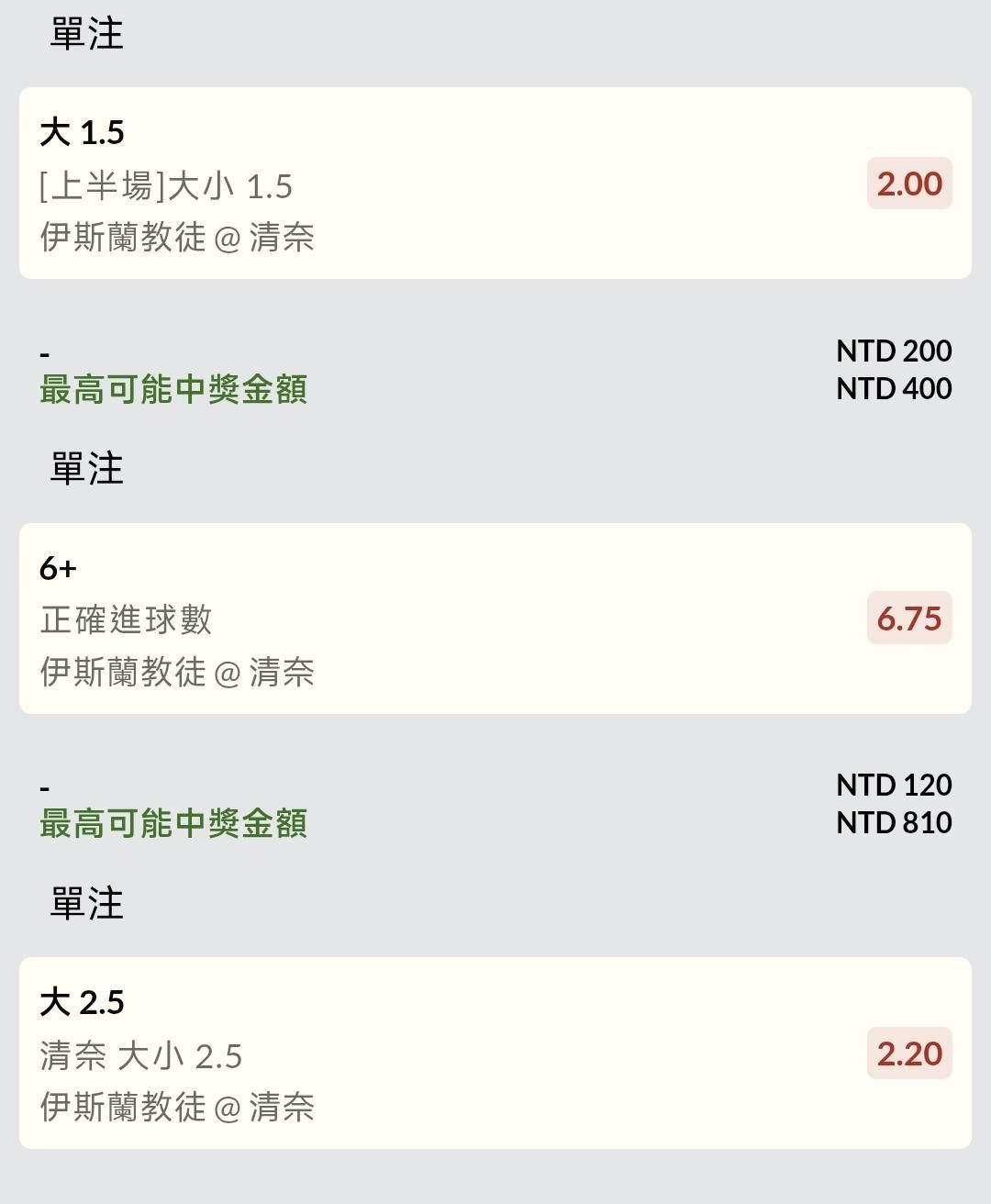Open the 大 2.5 清奈 bet card

point(495,1053)
